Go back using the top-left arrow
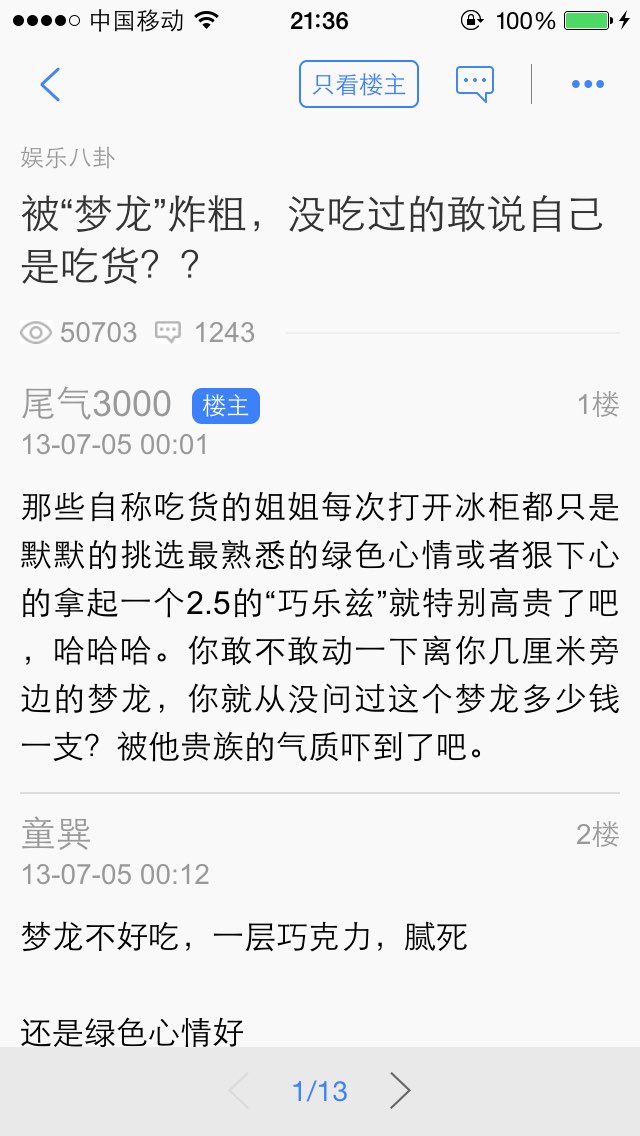640x1136 pixels. pyautogui.click(x=50, y=84)
